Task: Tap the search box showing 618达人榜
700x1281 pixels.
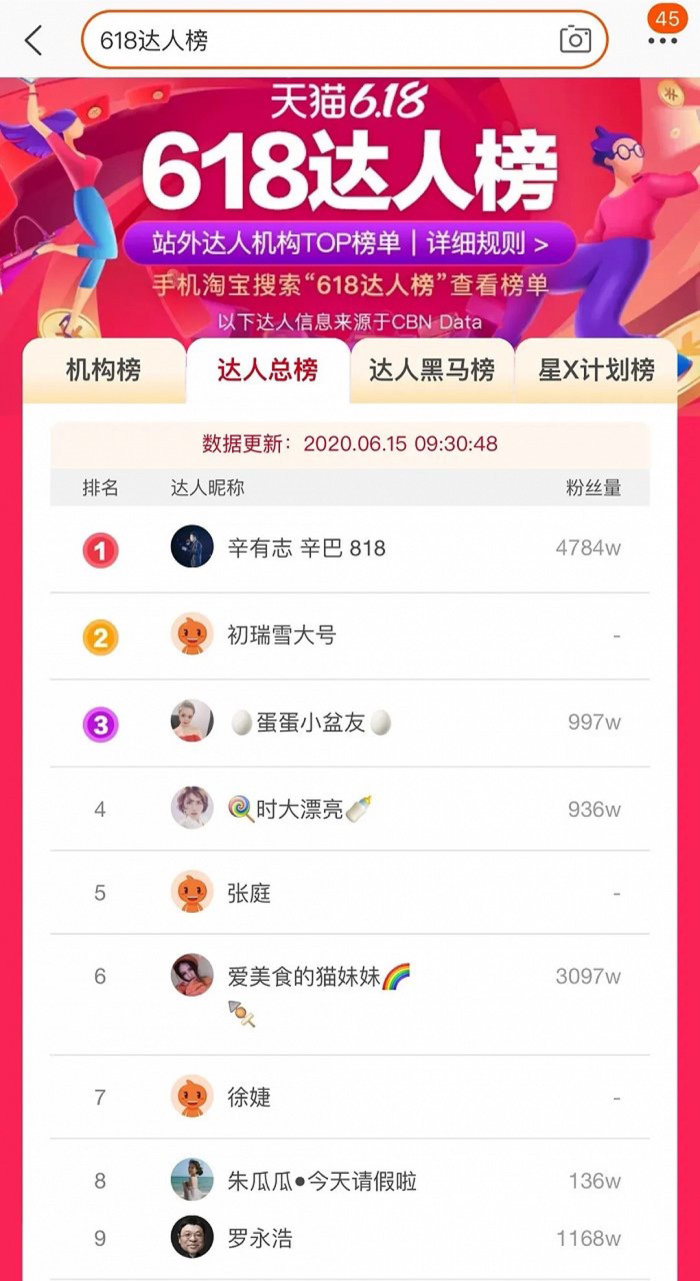Action: (x=320, y=40)
